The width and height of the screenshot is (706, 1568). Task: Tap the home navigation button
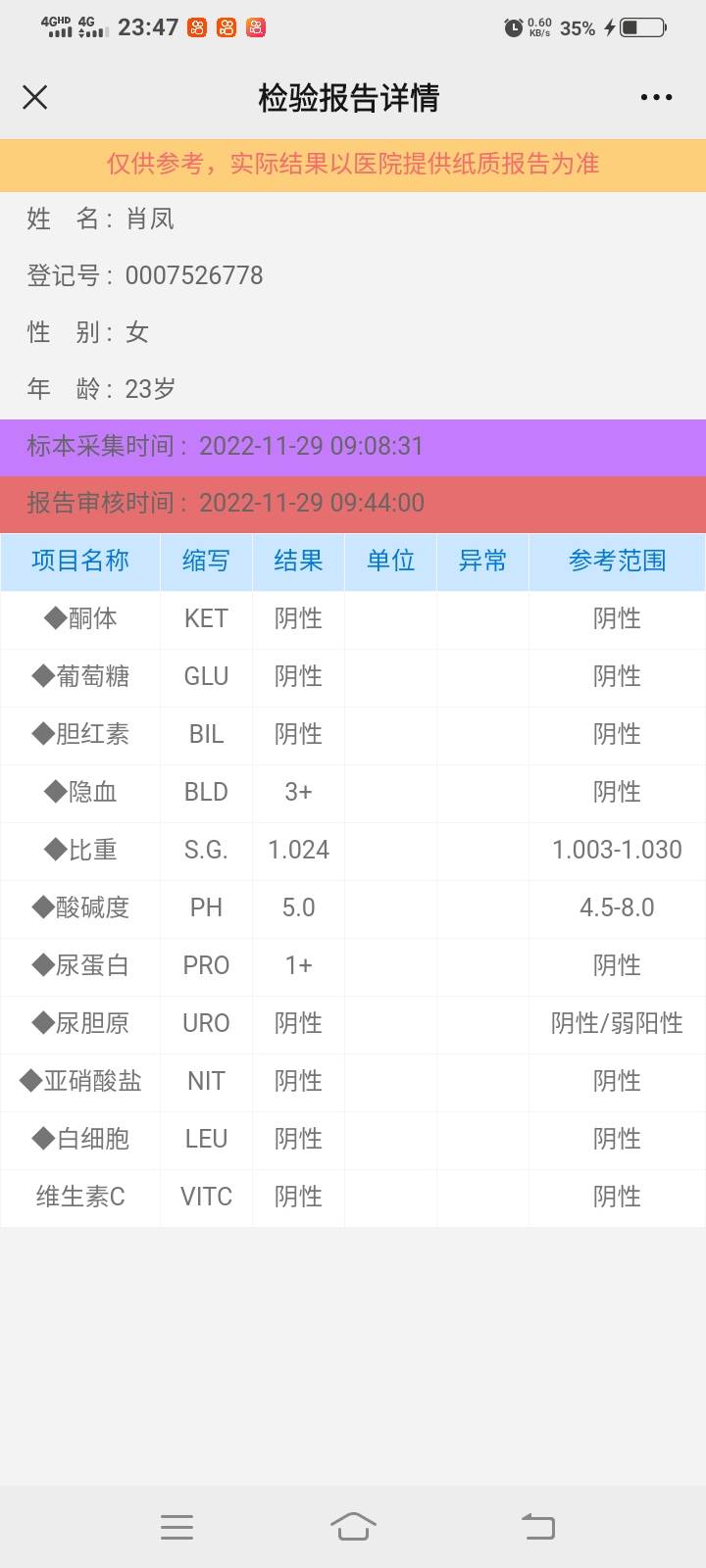355,1526
